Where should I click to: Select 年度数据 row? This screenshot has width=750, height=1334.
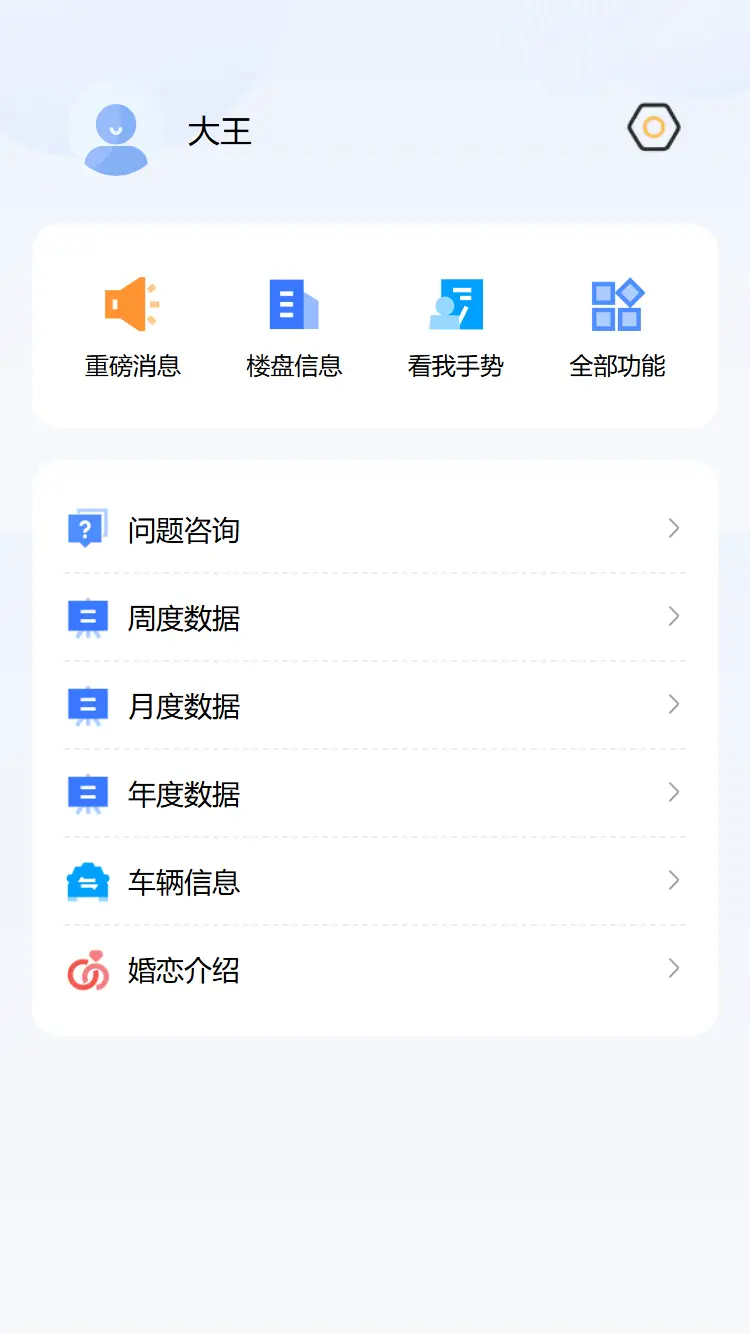point(375,793)
